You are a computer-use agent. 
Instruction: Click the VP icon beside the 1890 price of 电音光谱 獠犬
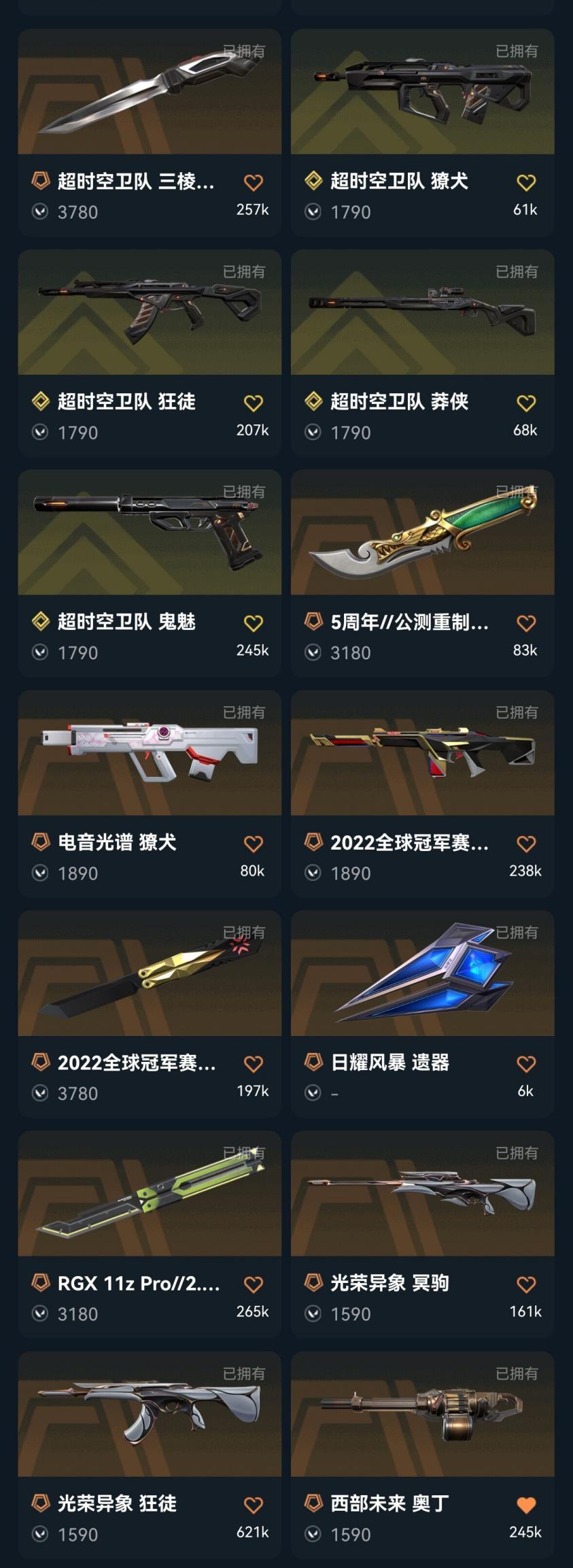coord(39,873)
